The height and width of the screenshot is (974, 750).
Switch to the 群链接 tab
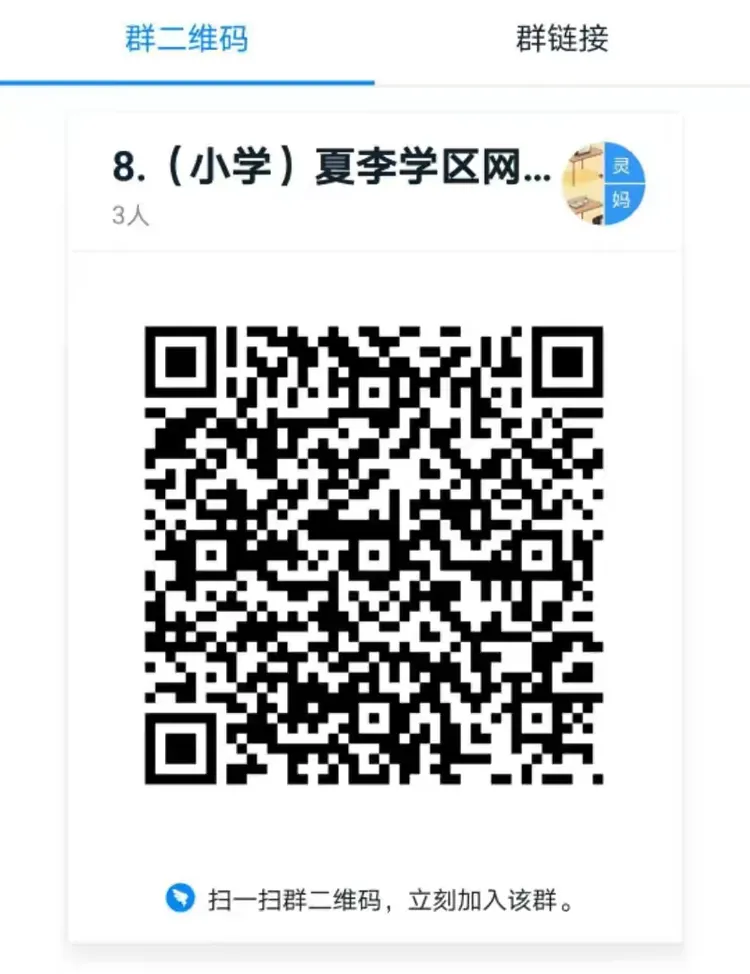[563, 37]
